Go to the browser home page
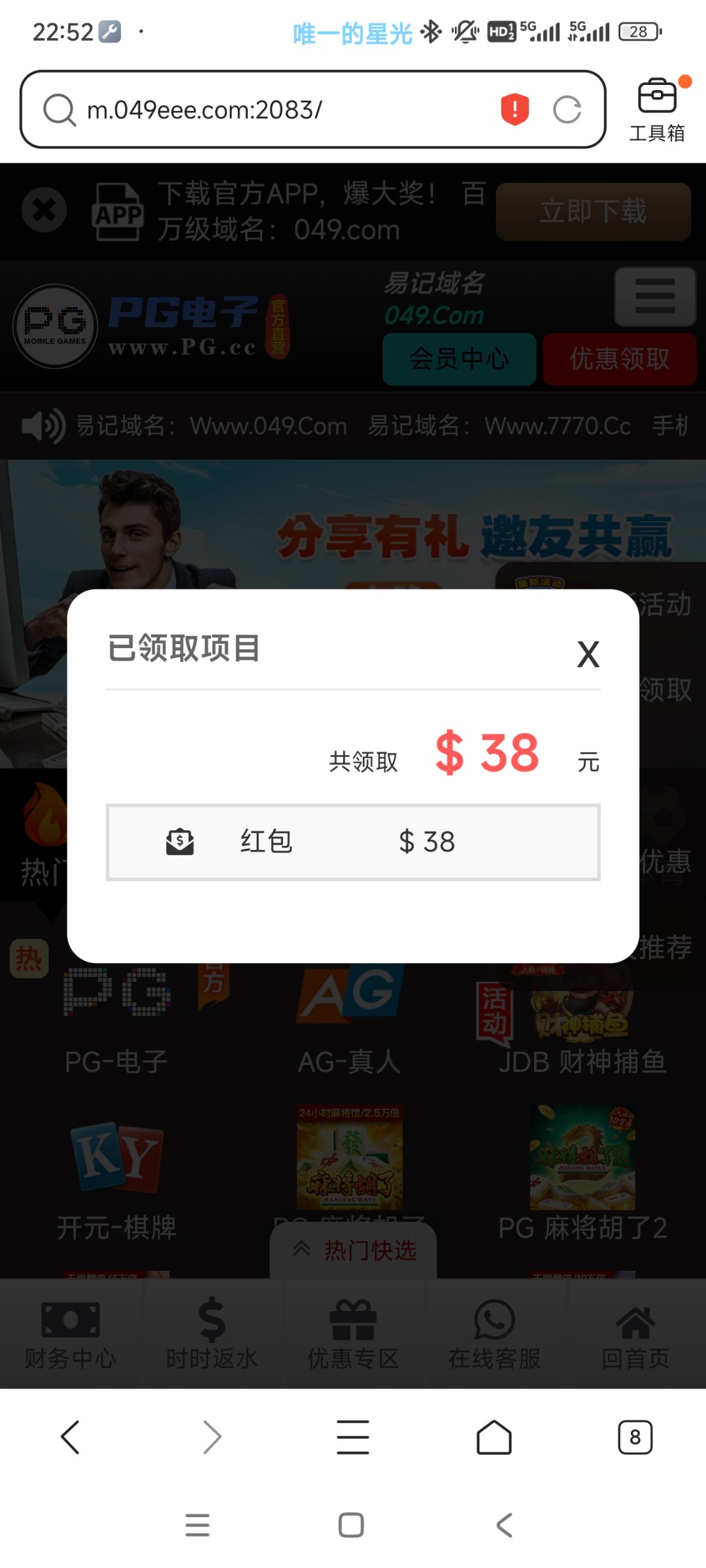Viewport: 706px width, 1568px height. tap(494, 1437)
